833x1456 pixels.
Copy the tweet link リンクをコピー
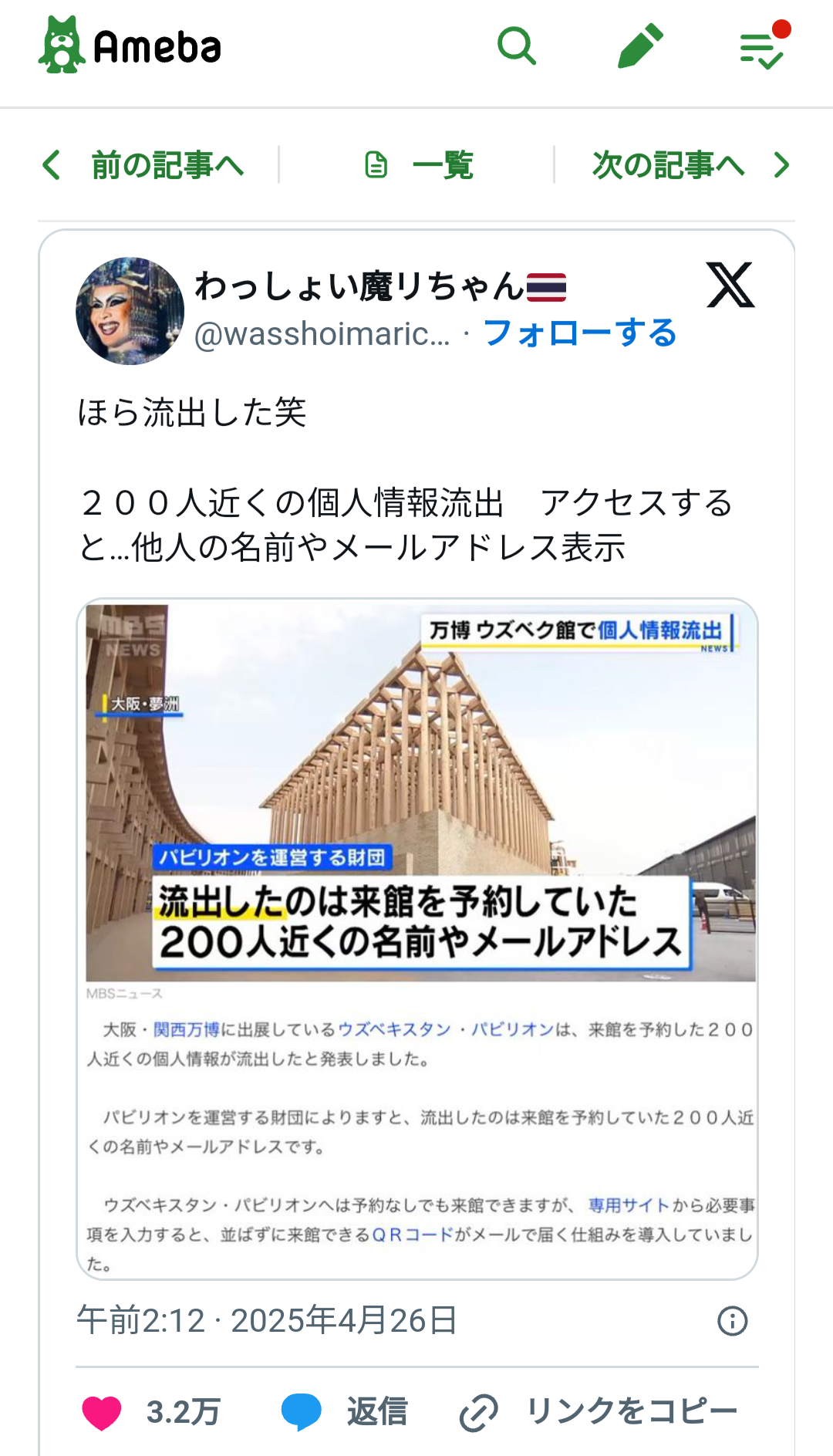tap(599, 1413)
